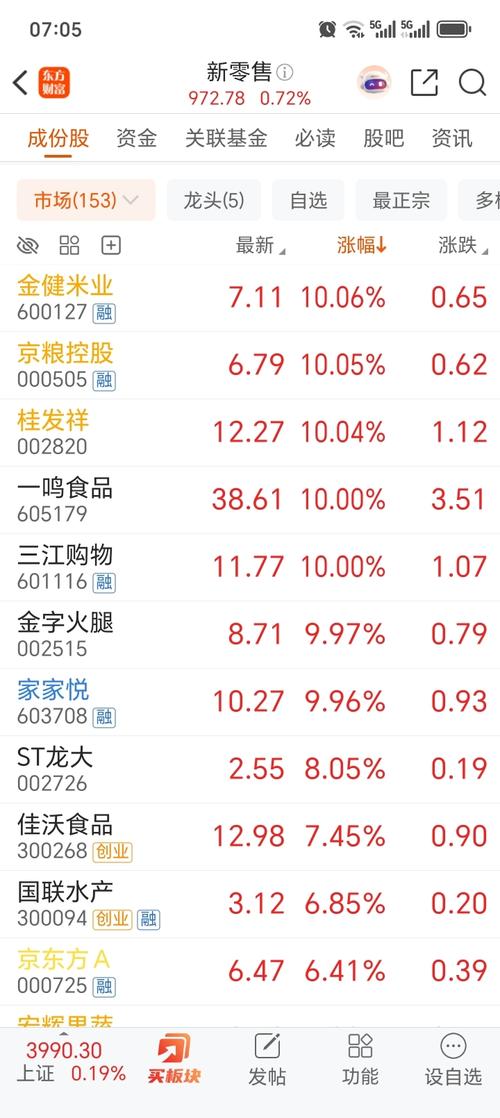Toggle the eye visibility icon
500x1118 pixels.
coord(28,246)
